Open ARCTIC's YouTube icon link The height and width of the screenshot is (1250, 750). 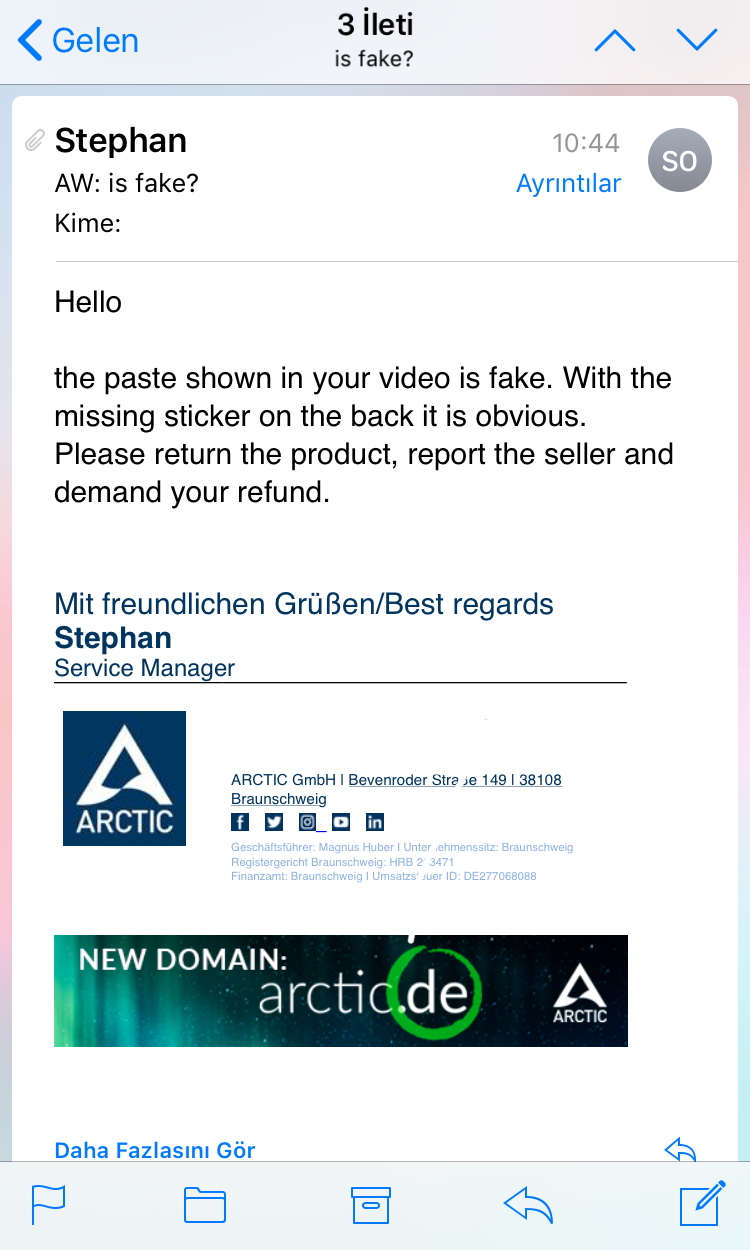341,822
